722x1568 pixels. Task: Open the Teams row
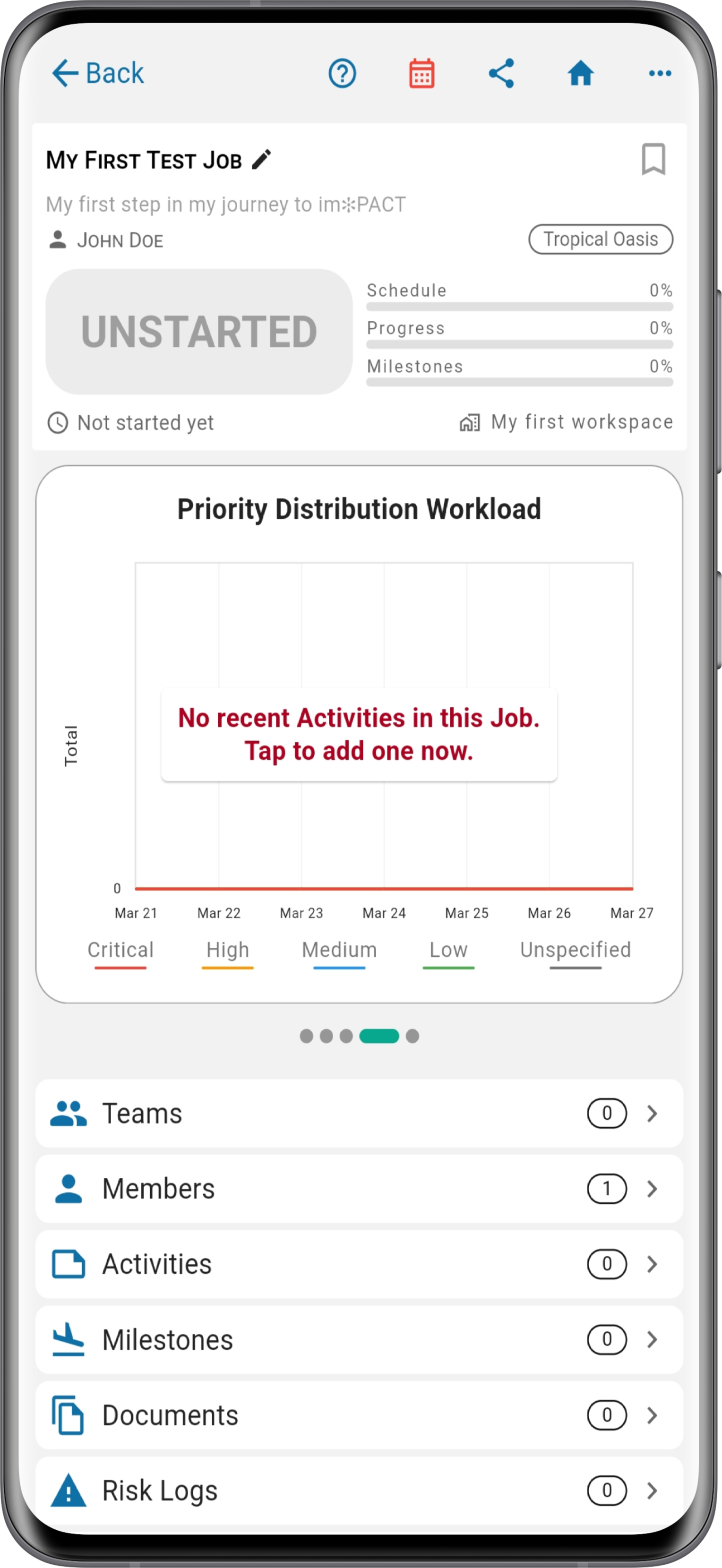[359, 1114]
